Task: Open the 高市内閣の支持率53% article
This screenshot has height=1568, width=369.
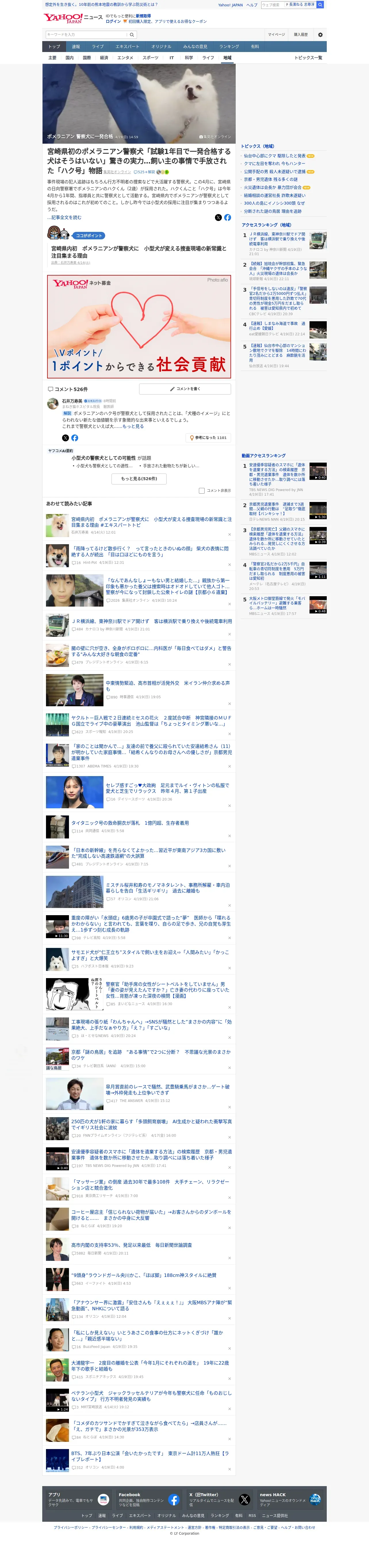Action: click(x=132, y=1245)
